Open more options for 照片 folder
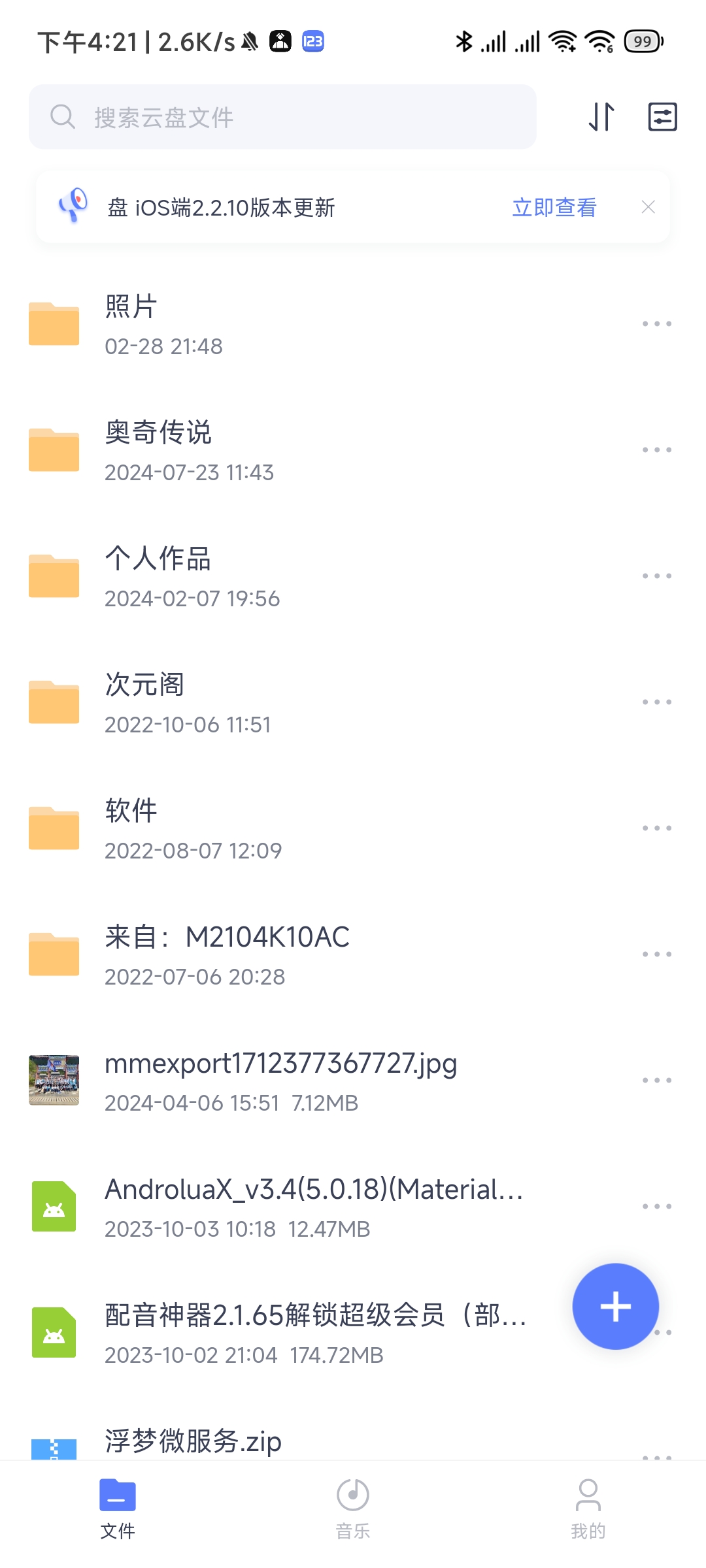This screenshot has width=706, height=1568. click(657, 324)
